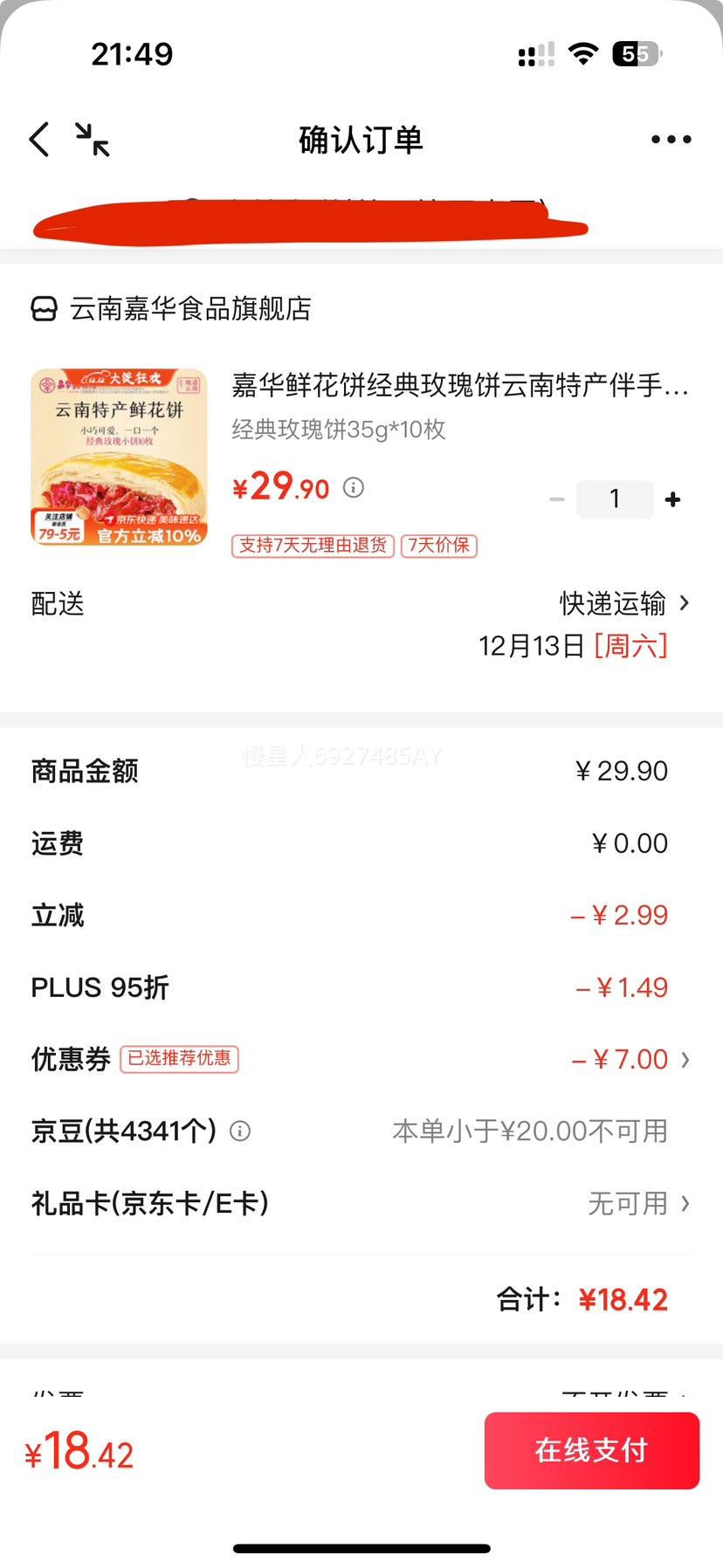This screenshot has height=1568, width=723.
Task: Tap the info icon next to ¥29.90 price
Action: (x=353, y=488)
